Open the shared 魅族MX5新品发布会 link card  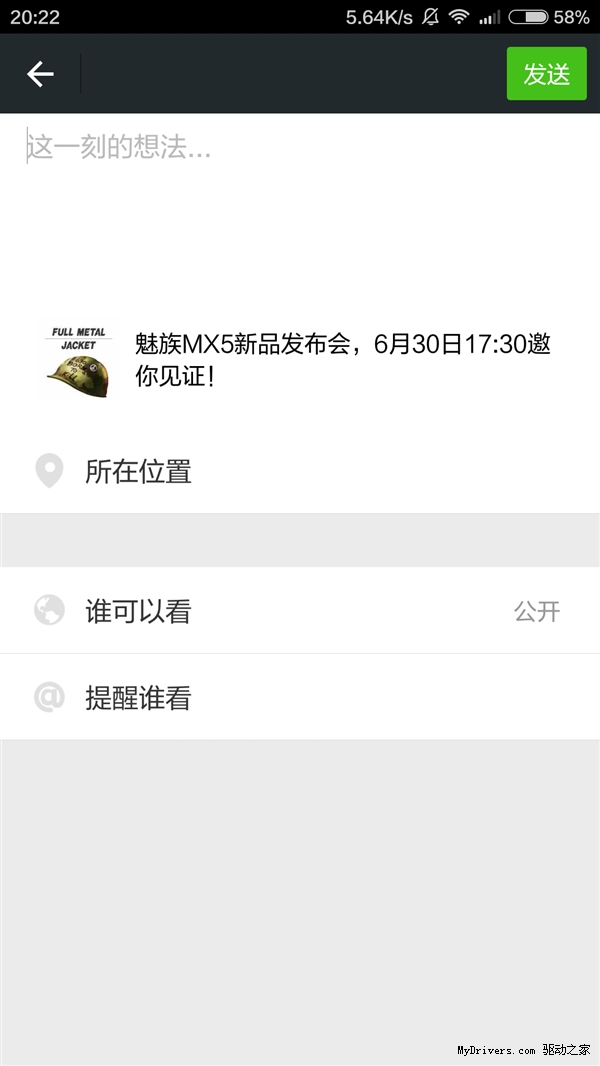[x=300, y=360]
